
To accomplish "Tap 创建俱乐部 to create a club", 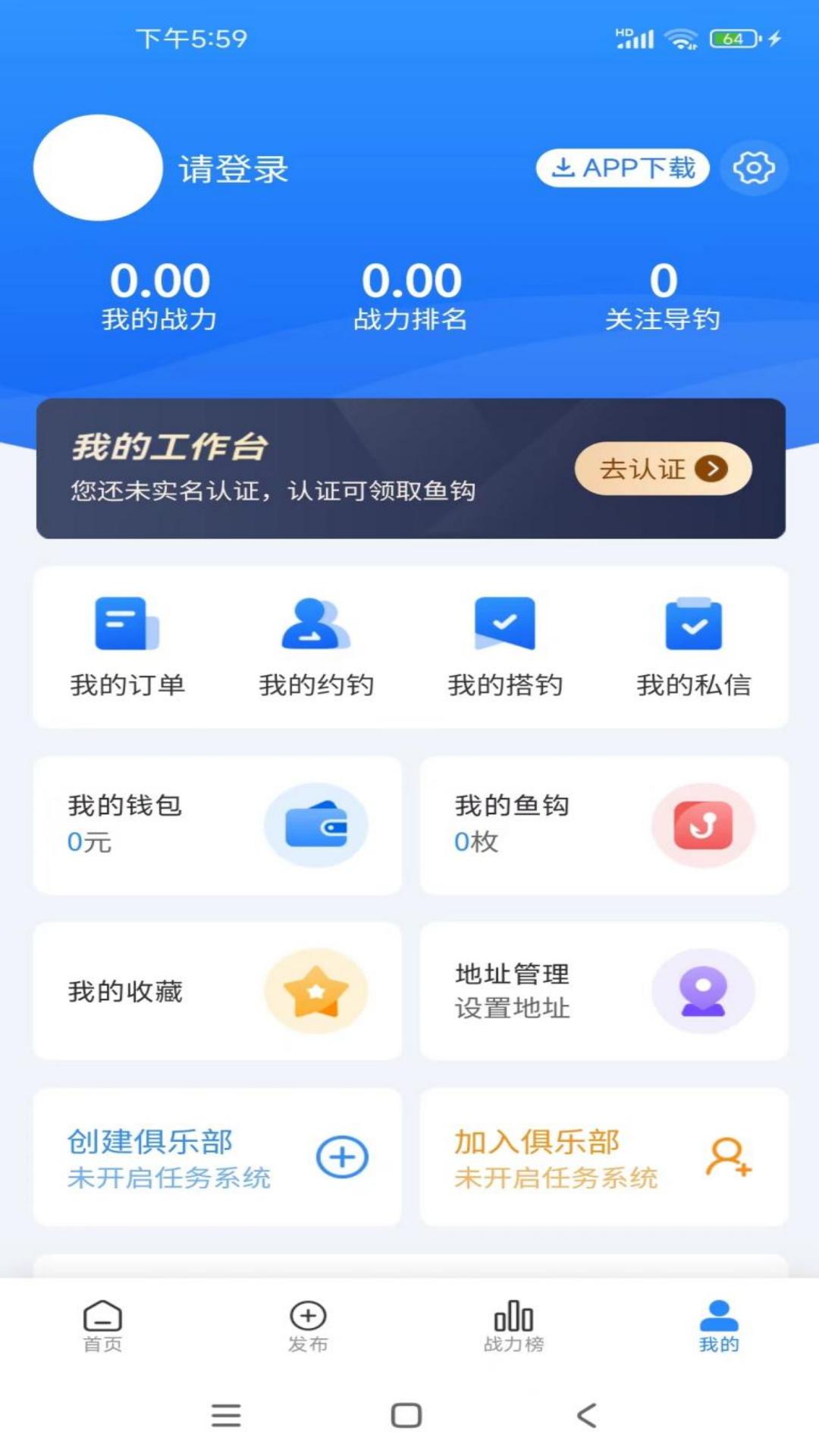I will click(218, 1157).
